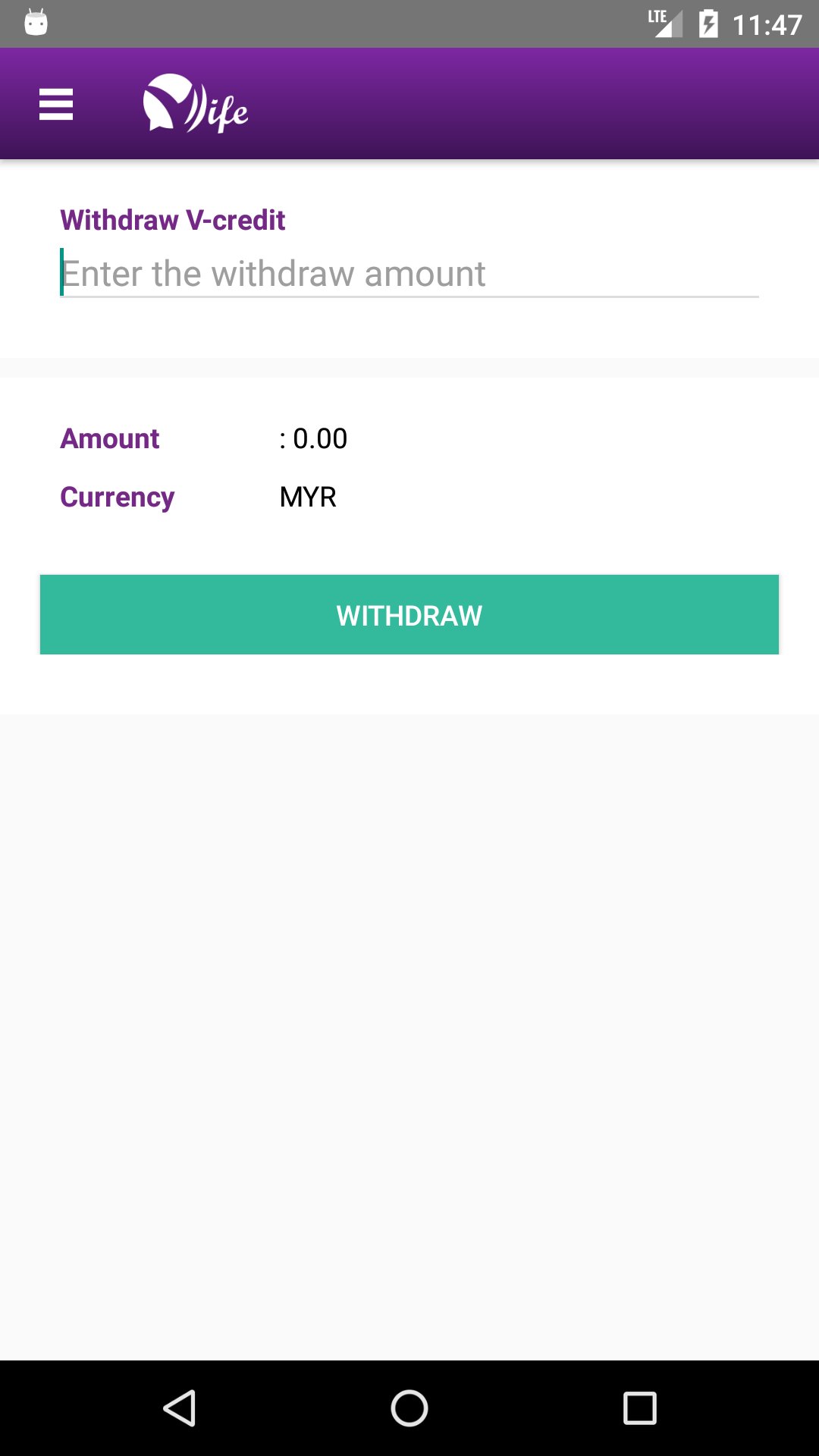The width and height of the screenshot is (819, 1456).
Task: Open the navigation drawer menu
Action: tap(55, 105)
